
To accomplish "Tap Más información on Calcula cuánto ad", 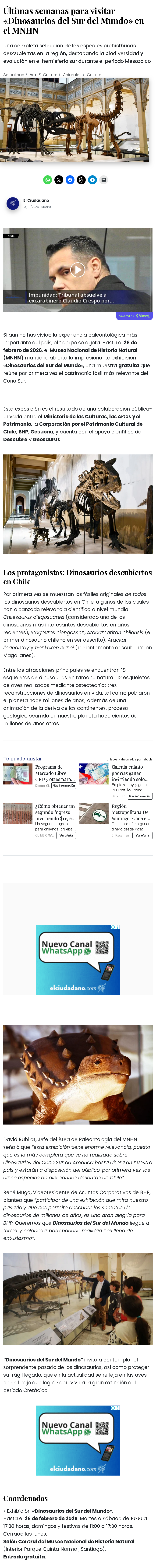I will (140, 796).
